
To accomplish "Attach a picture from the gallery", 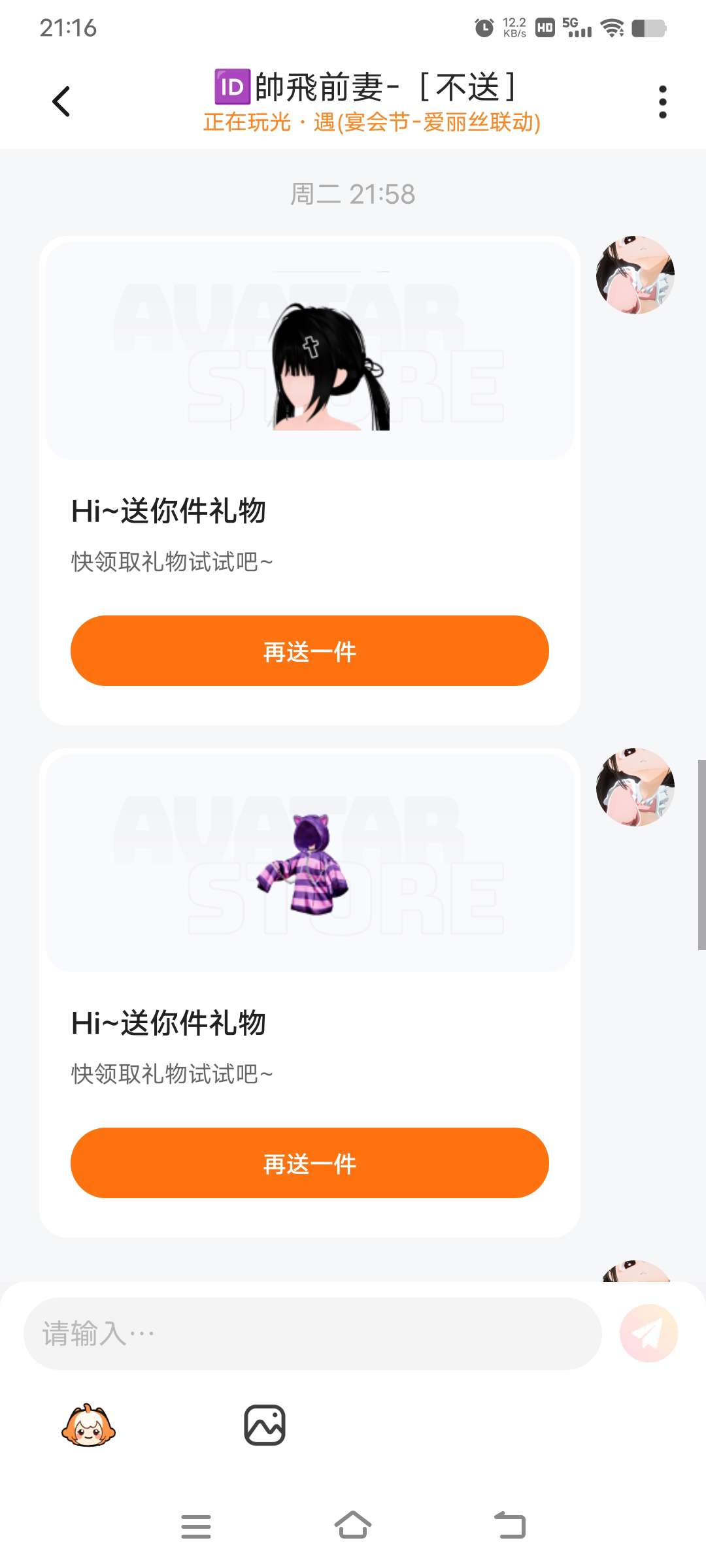I will (x=264, y=1425).
